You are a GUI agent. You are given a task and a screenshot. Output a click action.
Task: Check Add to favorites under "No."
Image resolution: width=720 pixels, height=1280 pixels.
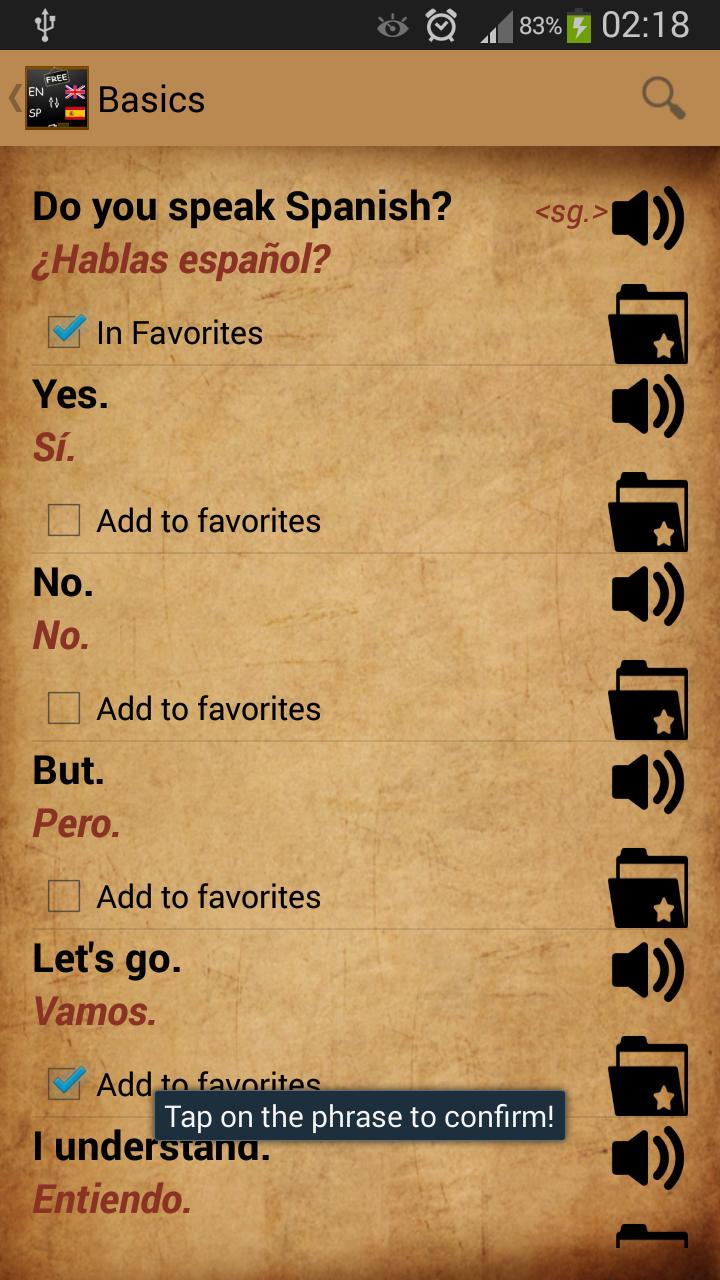65,708
